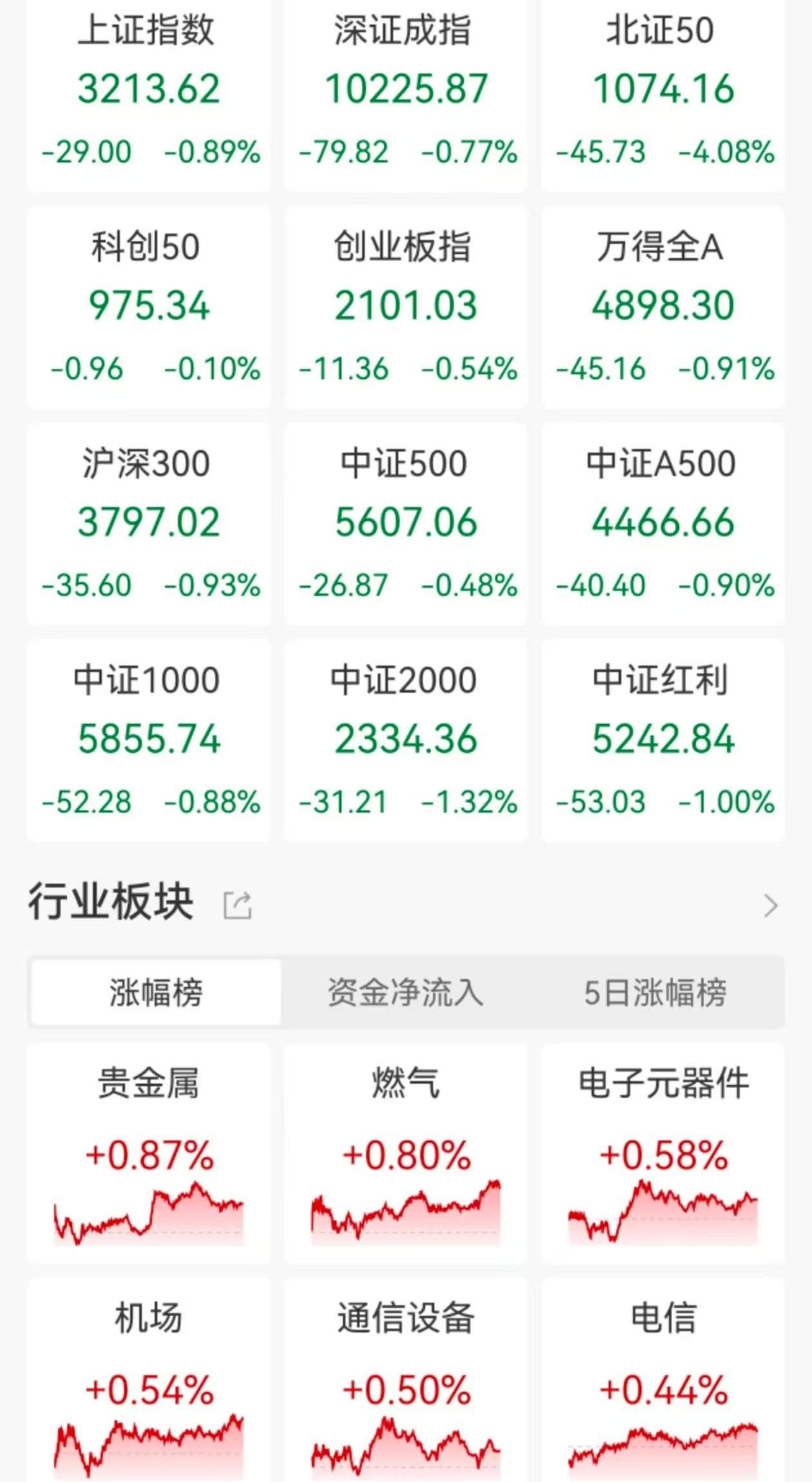Screen dimensions: 812x1482
Task: Share the 行业板块 section
Action: [x=237, y=905]
